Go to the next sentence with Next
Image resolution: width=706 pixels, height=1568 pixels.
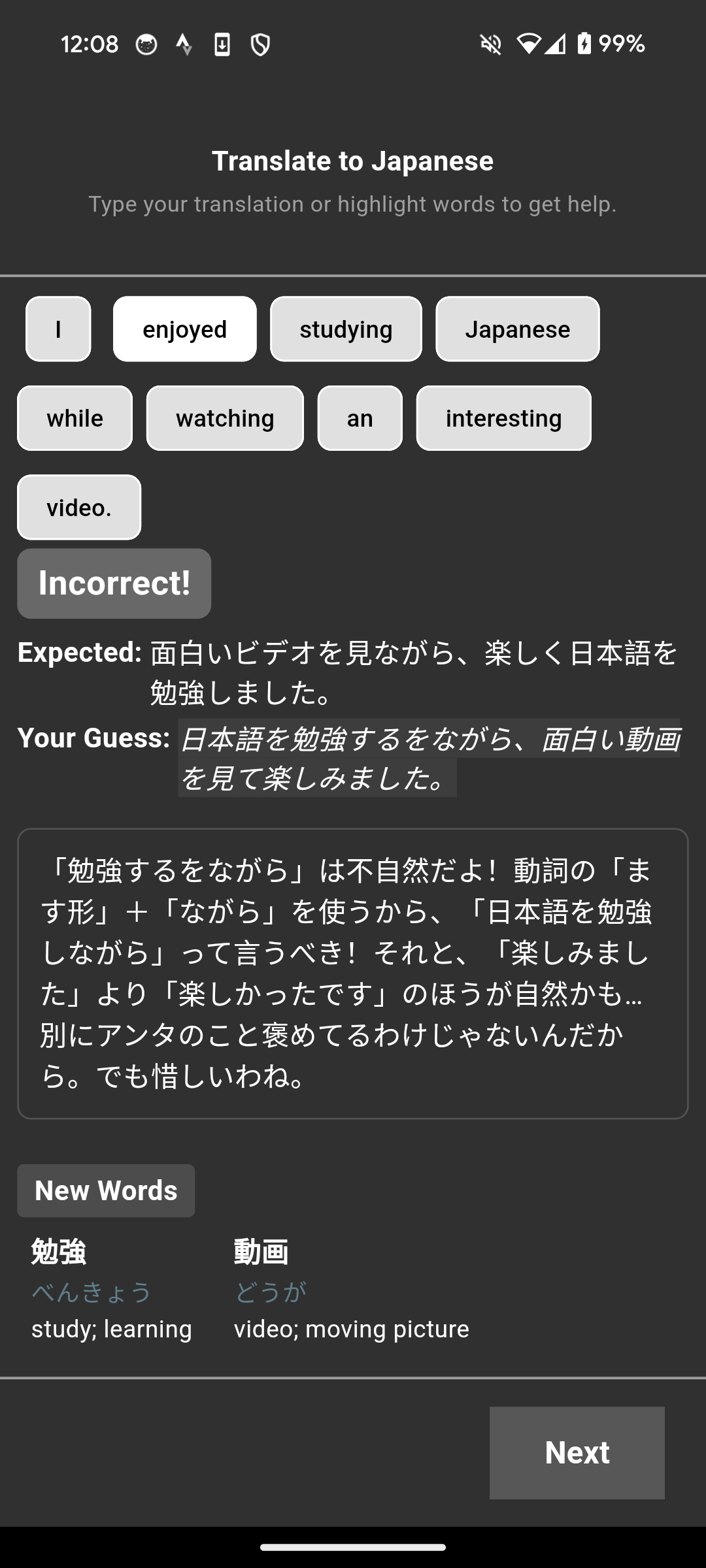click(x=577, y=1453)
